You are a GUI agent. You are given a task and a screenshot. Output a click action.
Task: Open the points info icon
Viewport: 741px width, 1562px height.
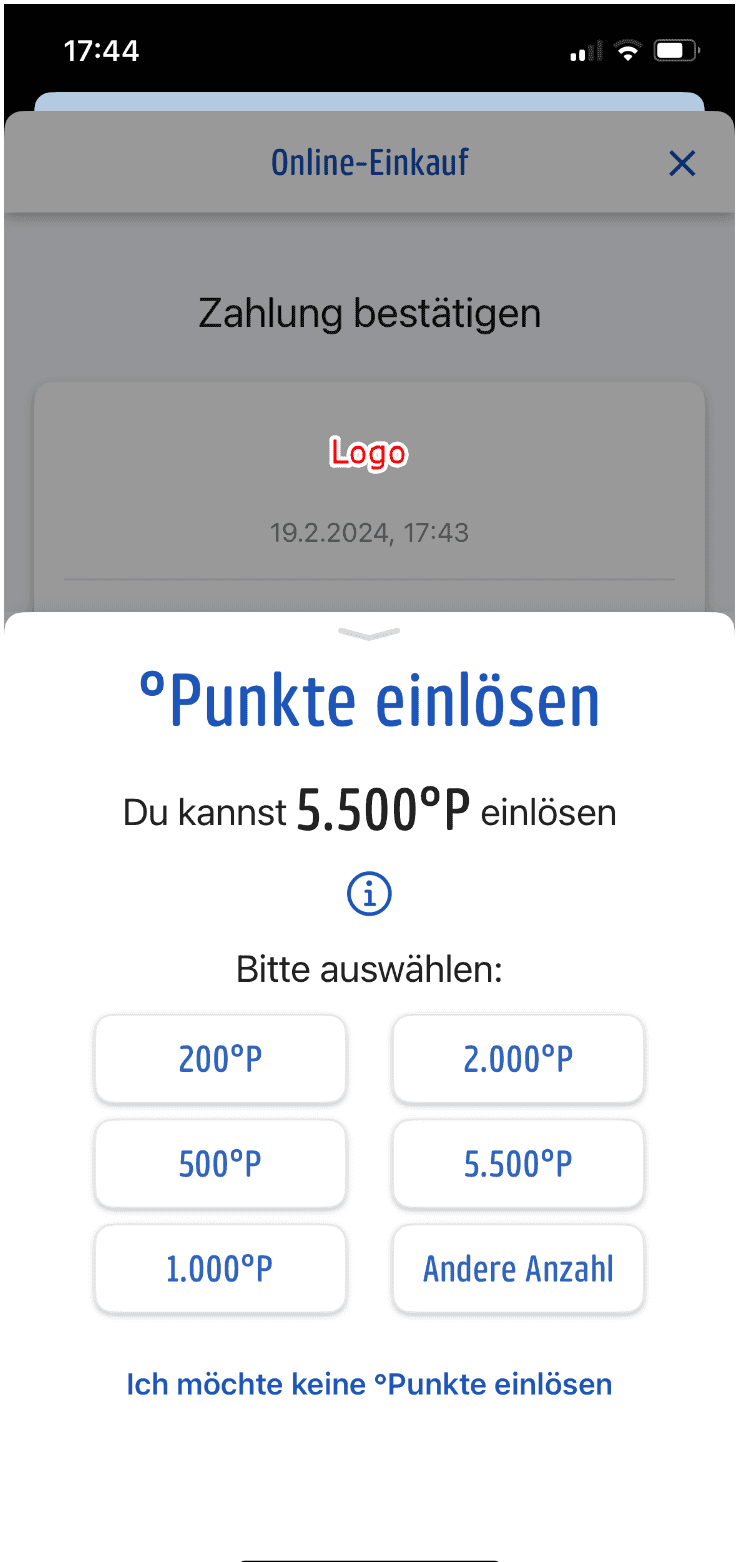369,894
